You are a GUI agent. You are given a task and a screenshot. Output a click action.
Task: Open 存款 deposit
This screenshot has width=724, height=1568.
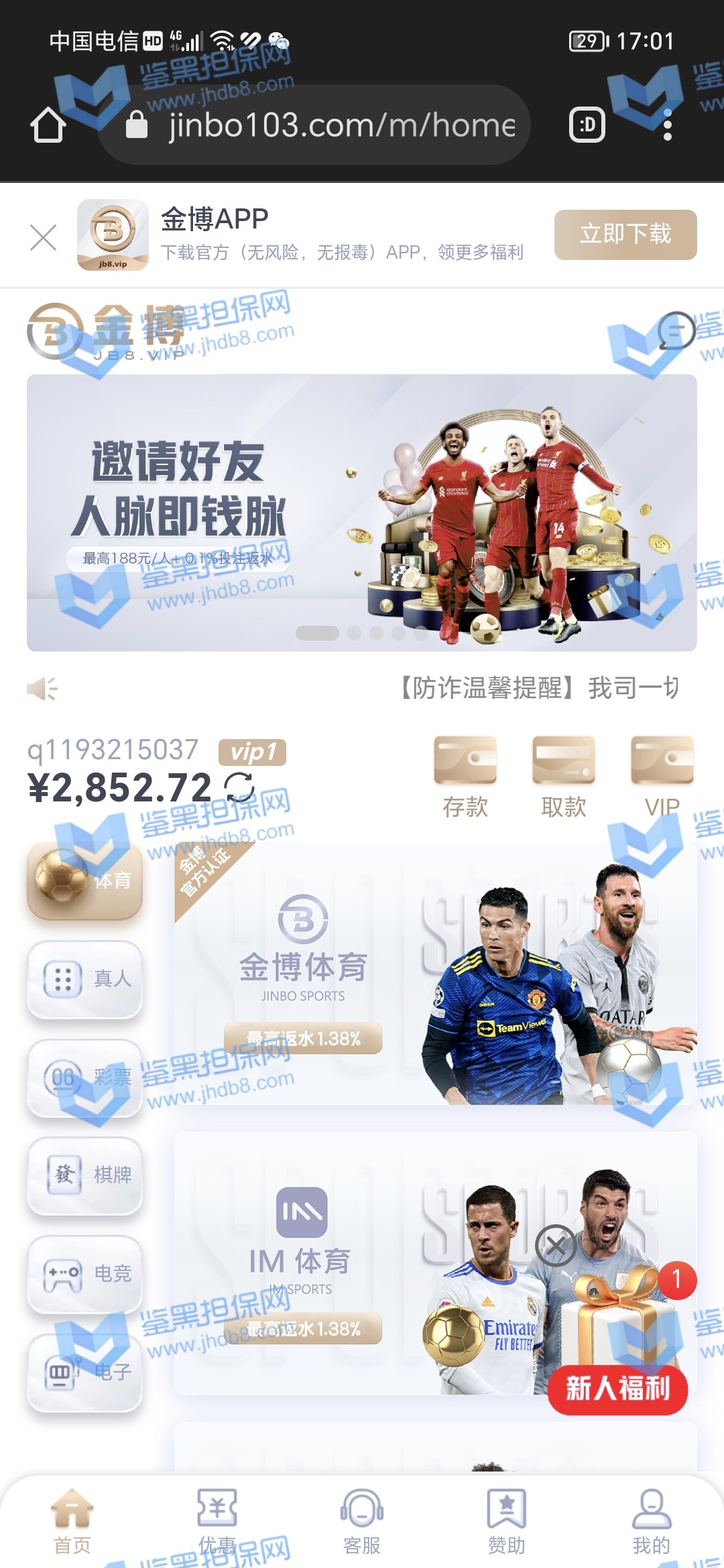pos(465,777)
